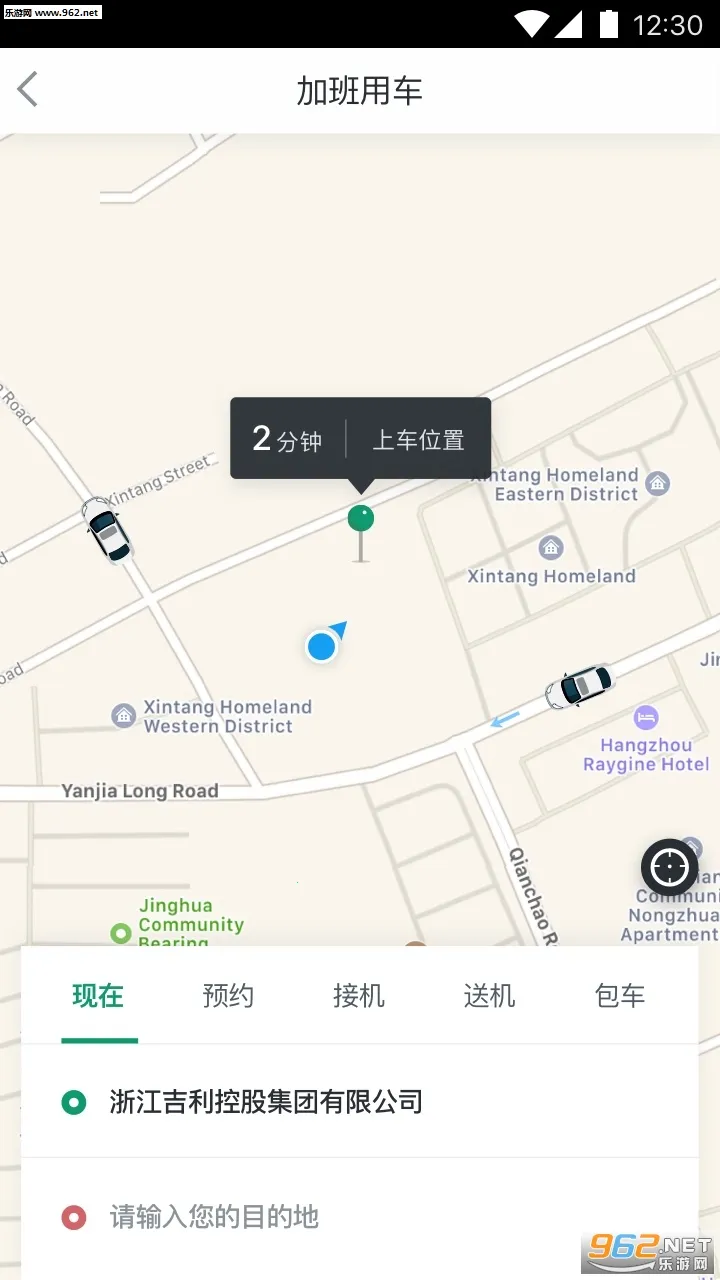Select the 包车 service option
Image resolution: width=720 pixels, height=1280 pixels.
point(619,995)
